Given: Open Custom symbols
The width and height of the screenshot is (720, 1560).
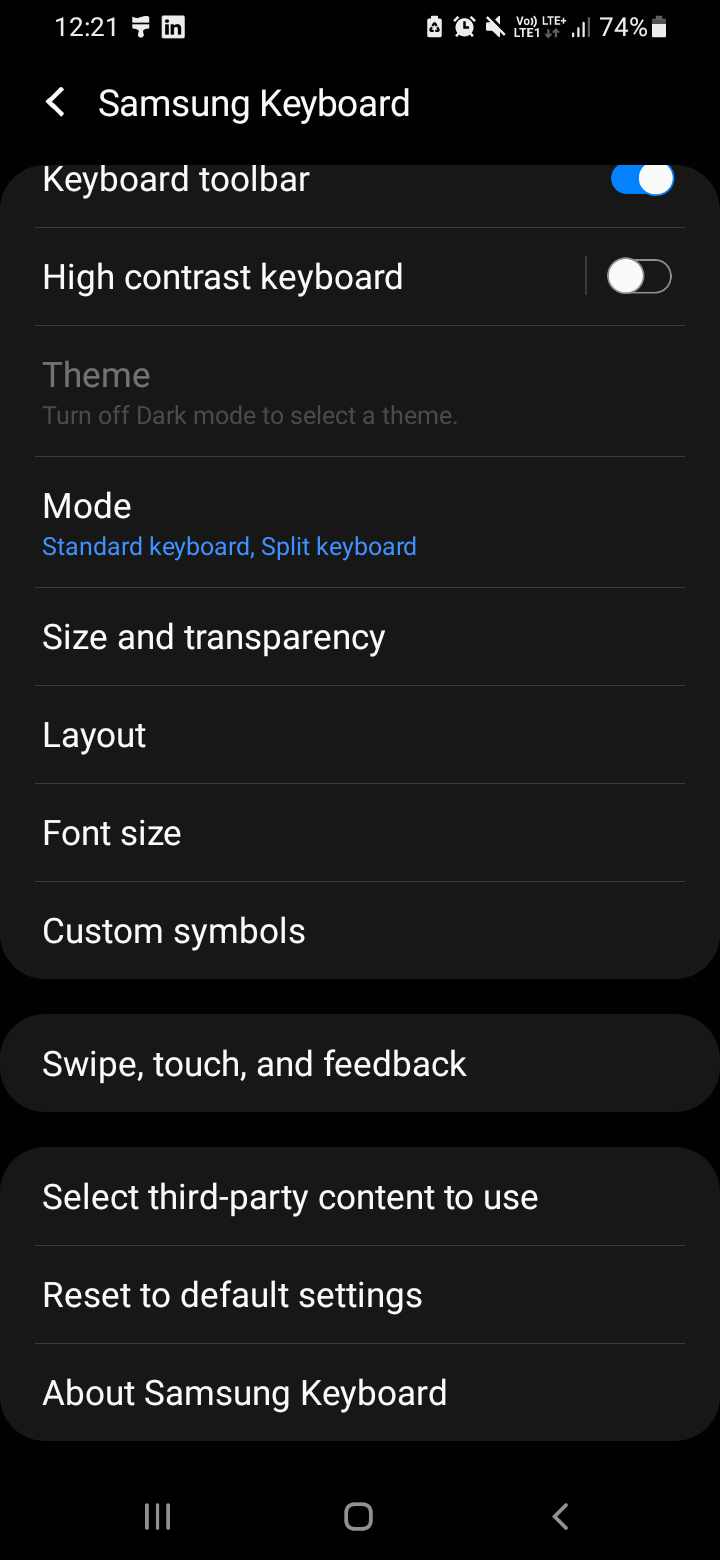Looking at the screenshot, I should [174, 931].
